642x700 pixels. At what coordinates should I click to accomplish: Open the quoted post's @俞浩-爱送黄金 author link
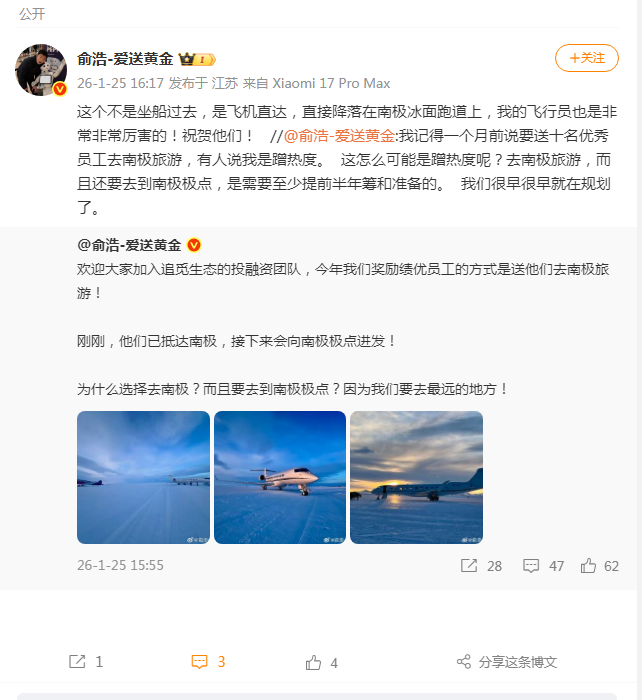[129, 245]
